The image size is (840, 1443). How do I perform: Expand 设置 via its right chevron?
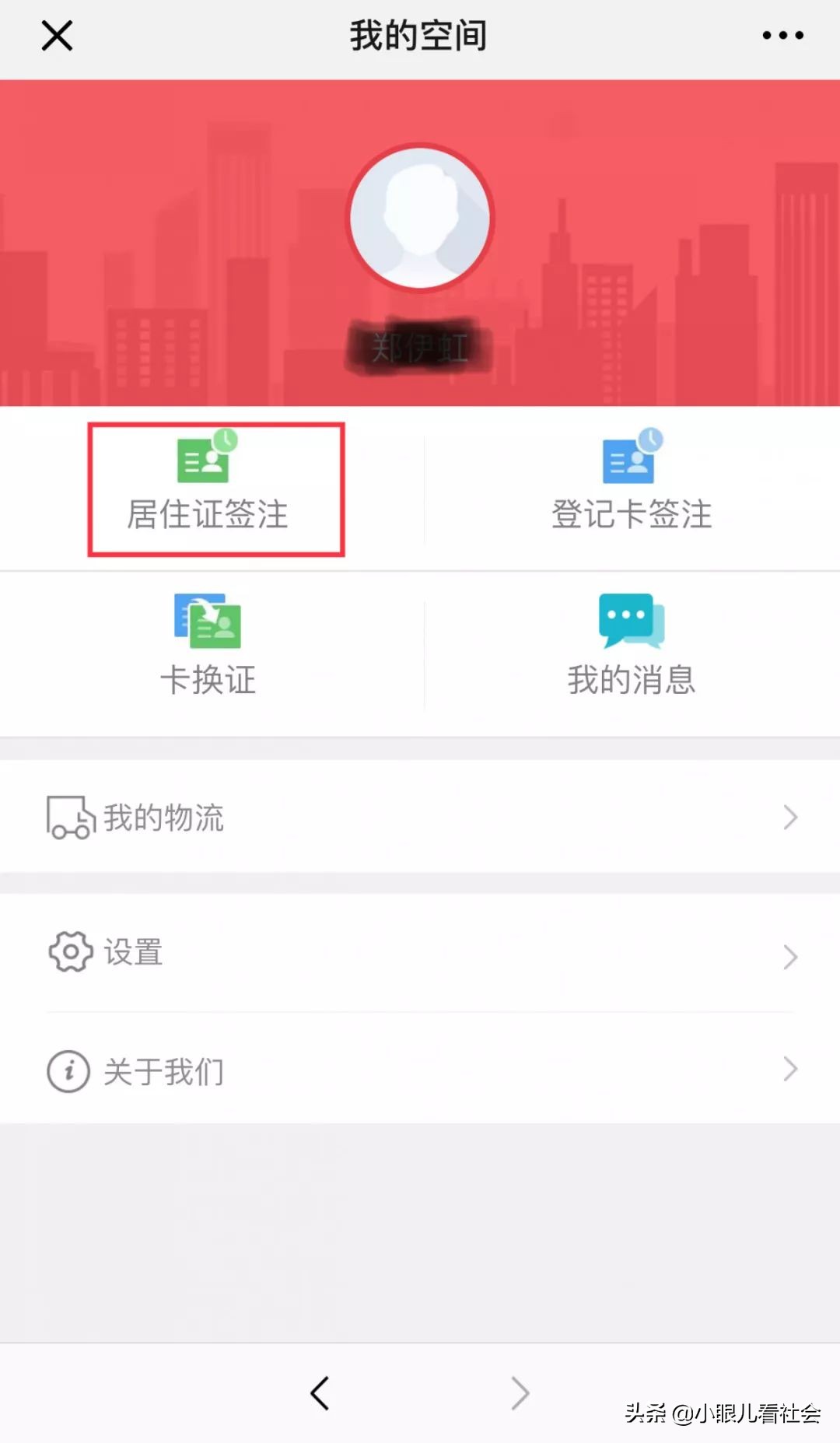click(x=790, y=955)
